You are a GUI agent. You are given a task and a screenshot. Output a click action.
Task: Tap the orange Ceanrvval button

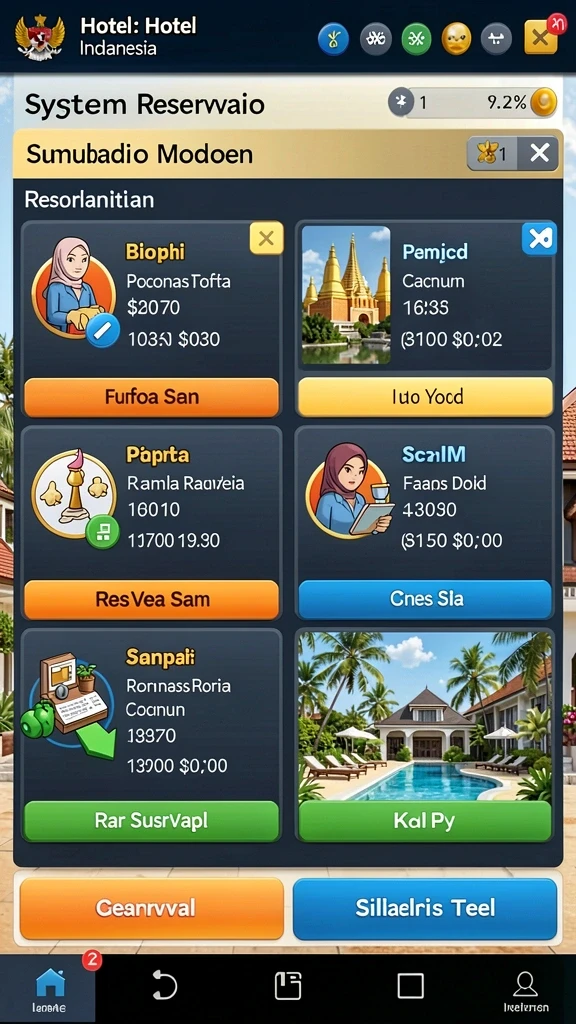tap(152, 908)
